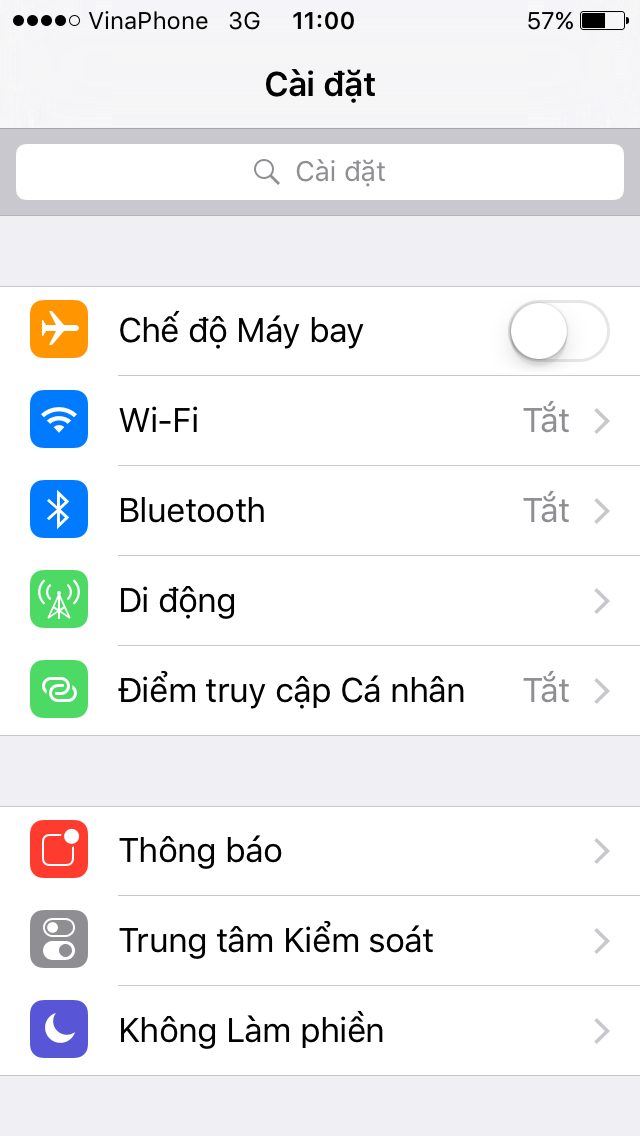Open Thông báo settings
Screen dimensions: 640x1136
click(x=320, y=851)
